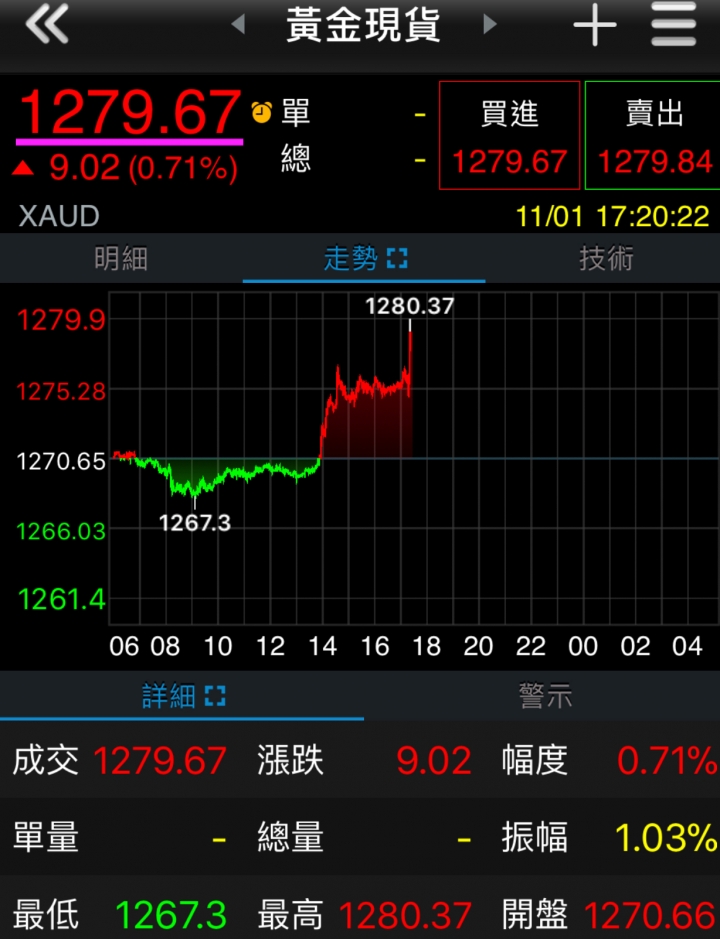Open the 技術 technical tab
This screenshot has width=720, height=939.
coord(606,260)
